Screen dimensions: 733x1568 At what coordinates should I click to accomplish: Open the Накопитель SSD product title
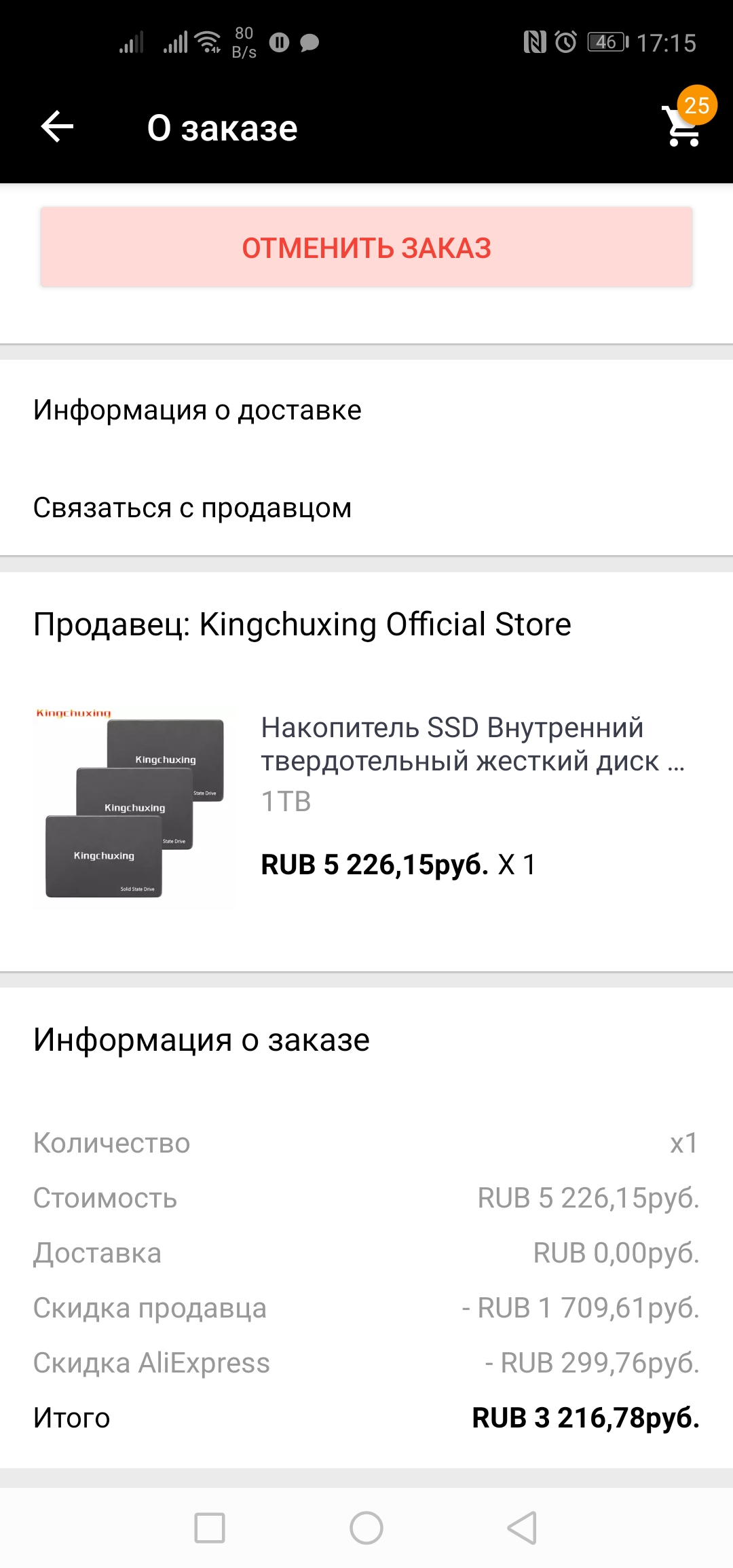(472, 744)
